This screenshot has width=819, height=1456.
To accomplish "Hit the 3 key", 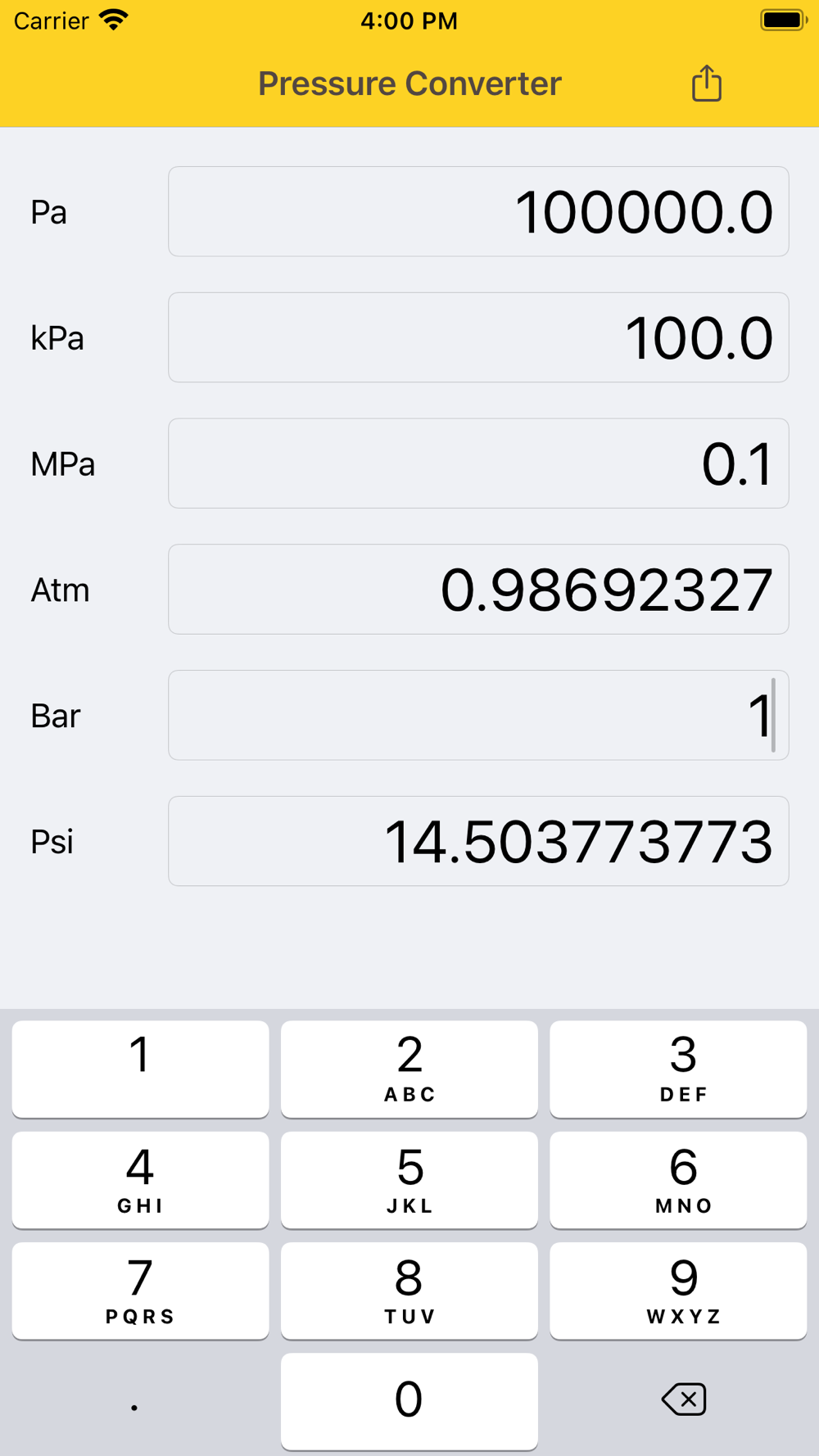I will 678,1069.
